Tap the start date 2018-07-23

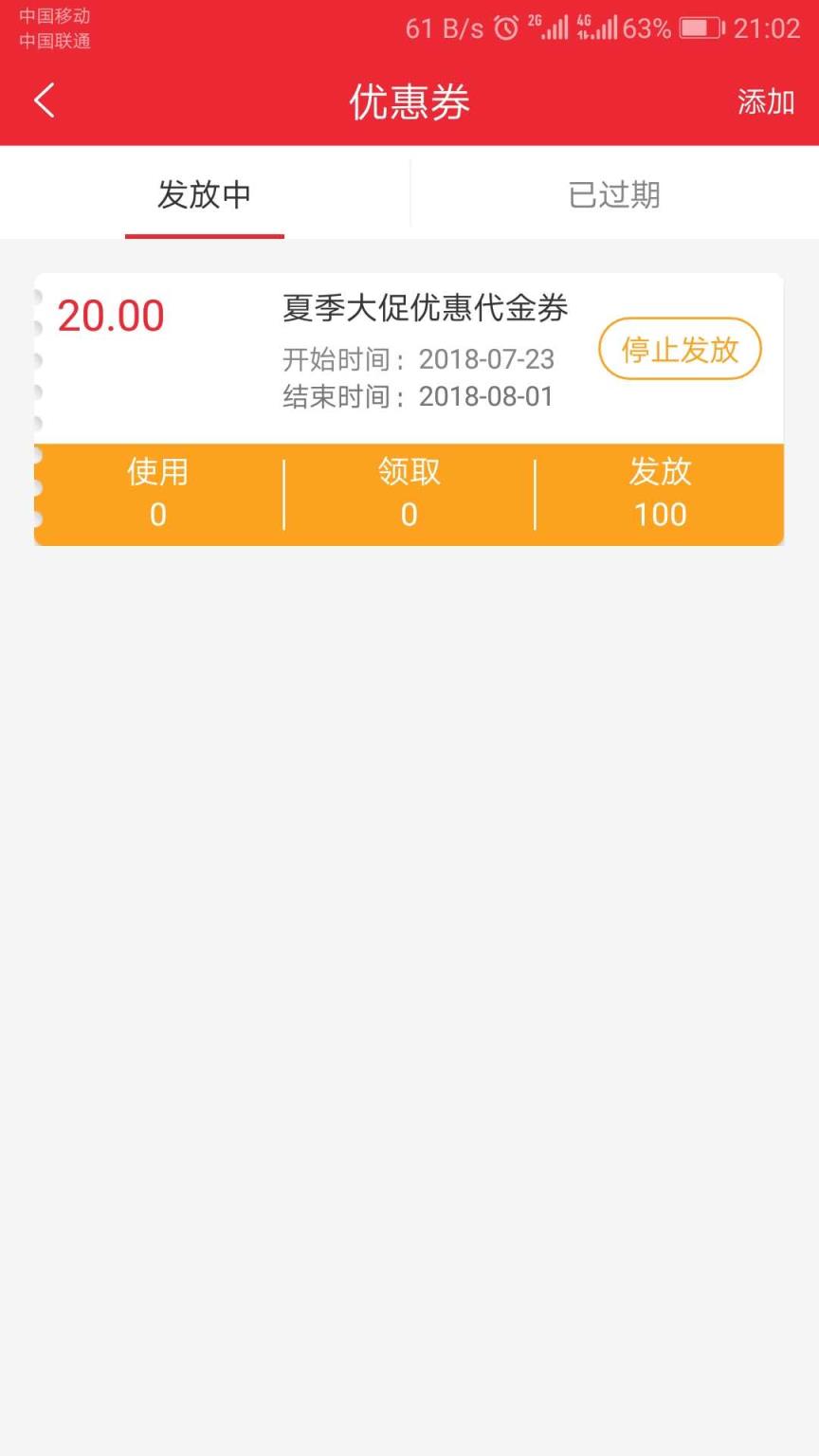click(x=486, y=360)
